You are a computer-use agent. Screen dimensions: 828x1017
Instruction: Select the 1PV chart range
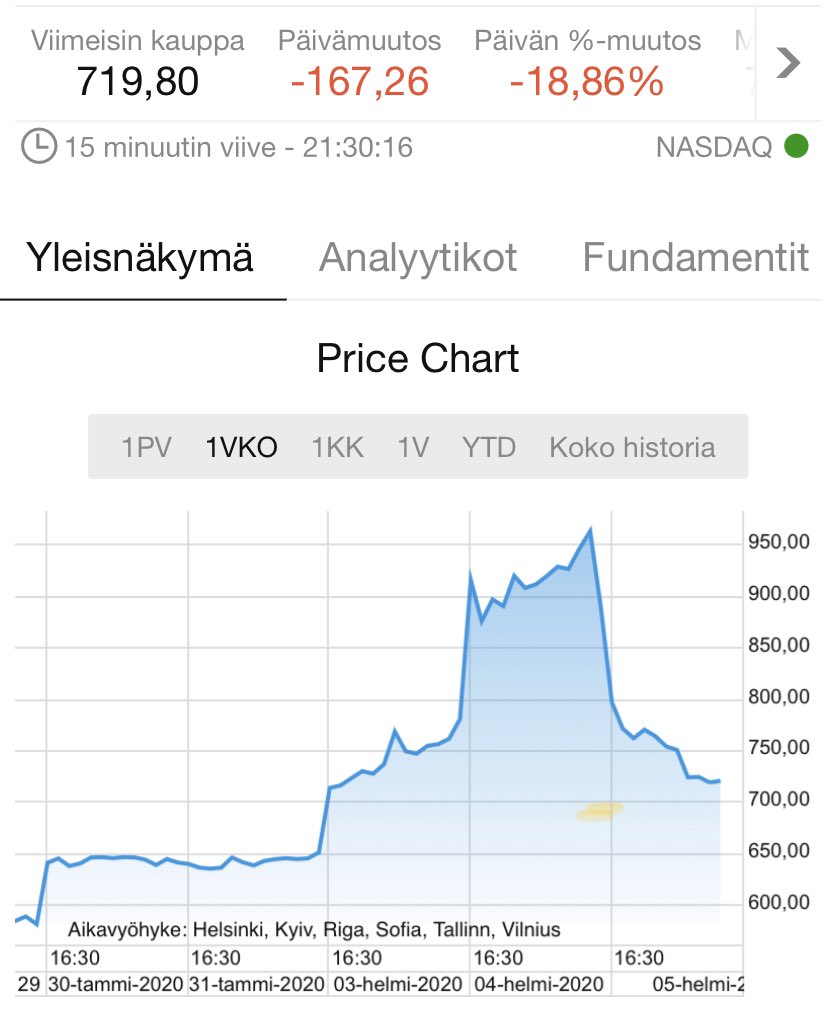[147, 447]
